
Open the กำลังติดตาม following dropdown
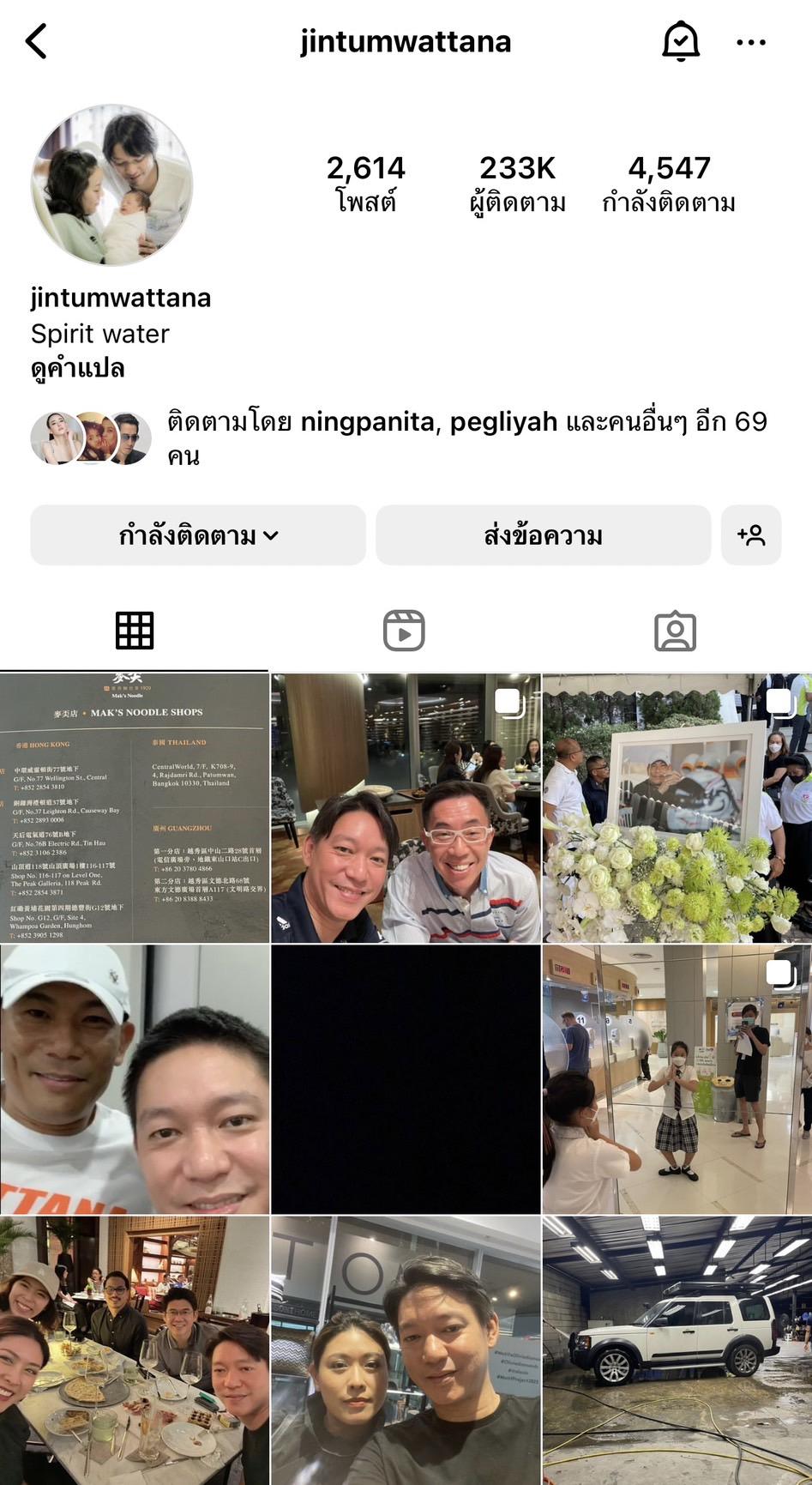[x=198, y=535]
